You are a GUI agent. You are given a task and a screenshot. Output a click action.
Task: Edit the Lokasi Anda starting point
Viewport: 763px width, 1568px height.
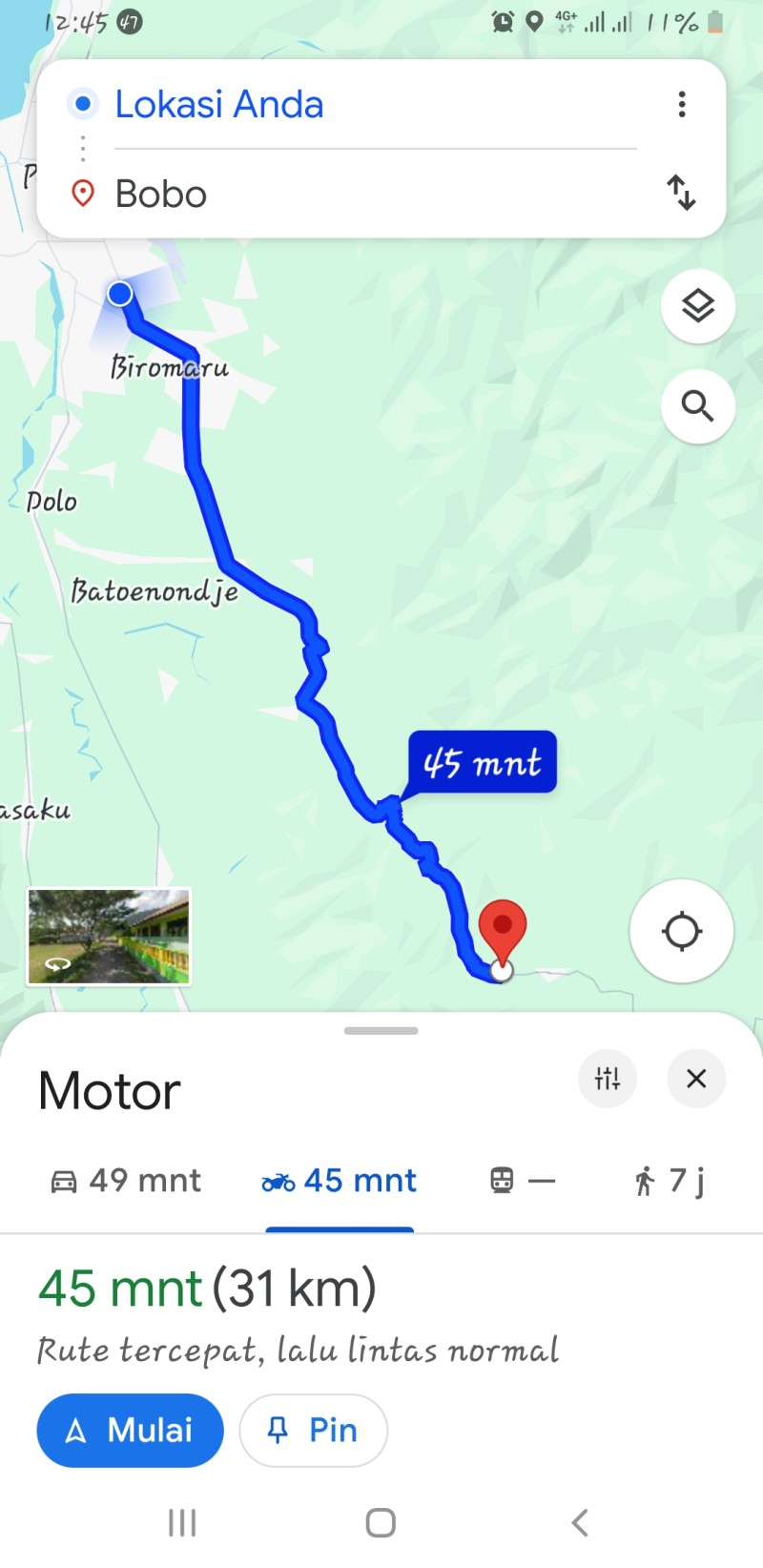pos(376,104)
